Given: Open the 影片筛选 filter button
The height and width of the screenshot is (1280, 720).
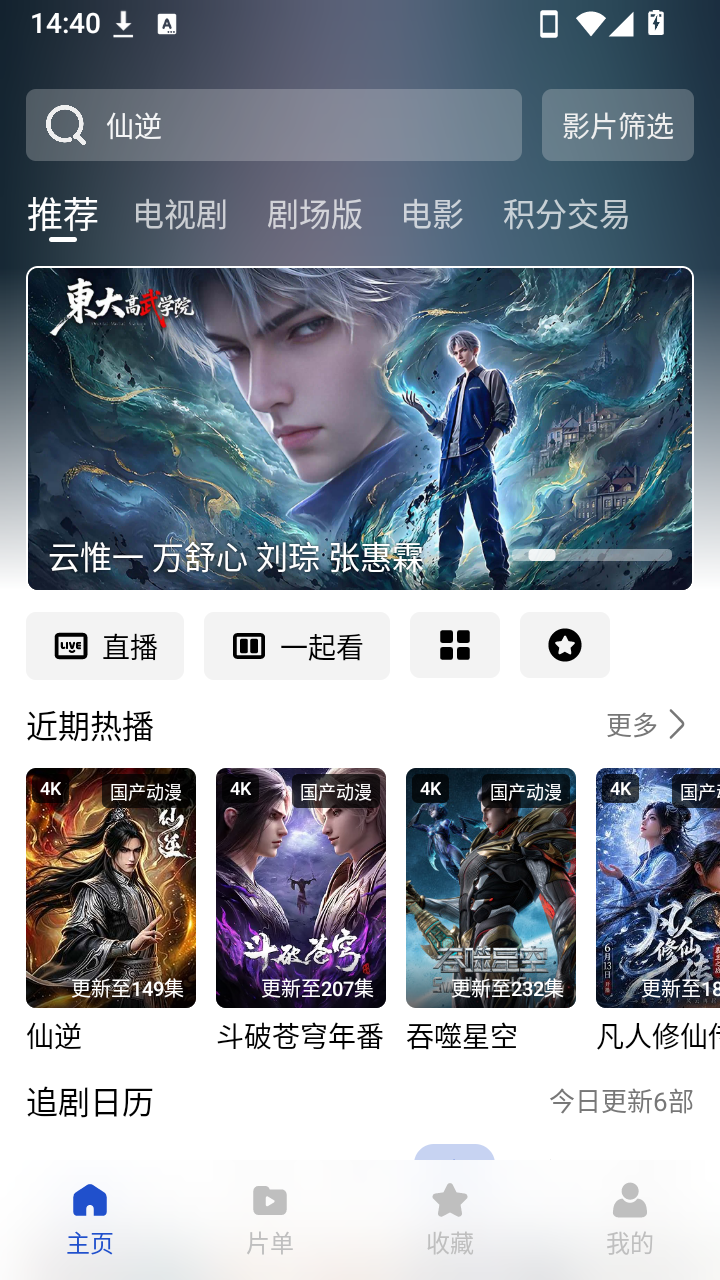Looking at the screenshot, I should pyautogui.click(x=618, y=125).
